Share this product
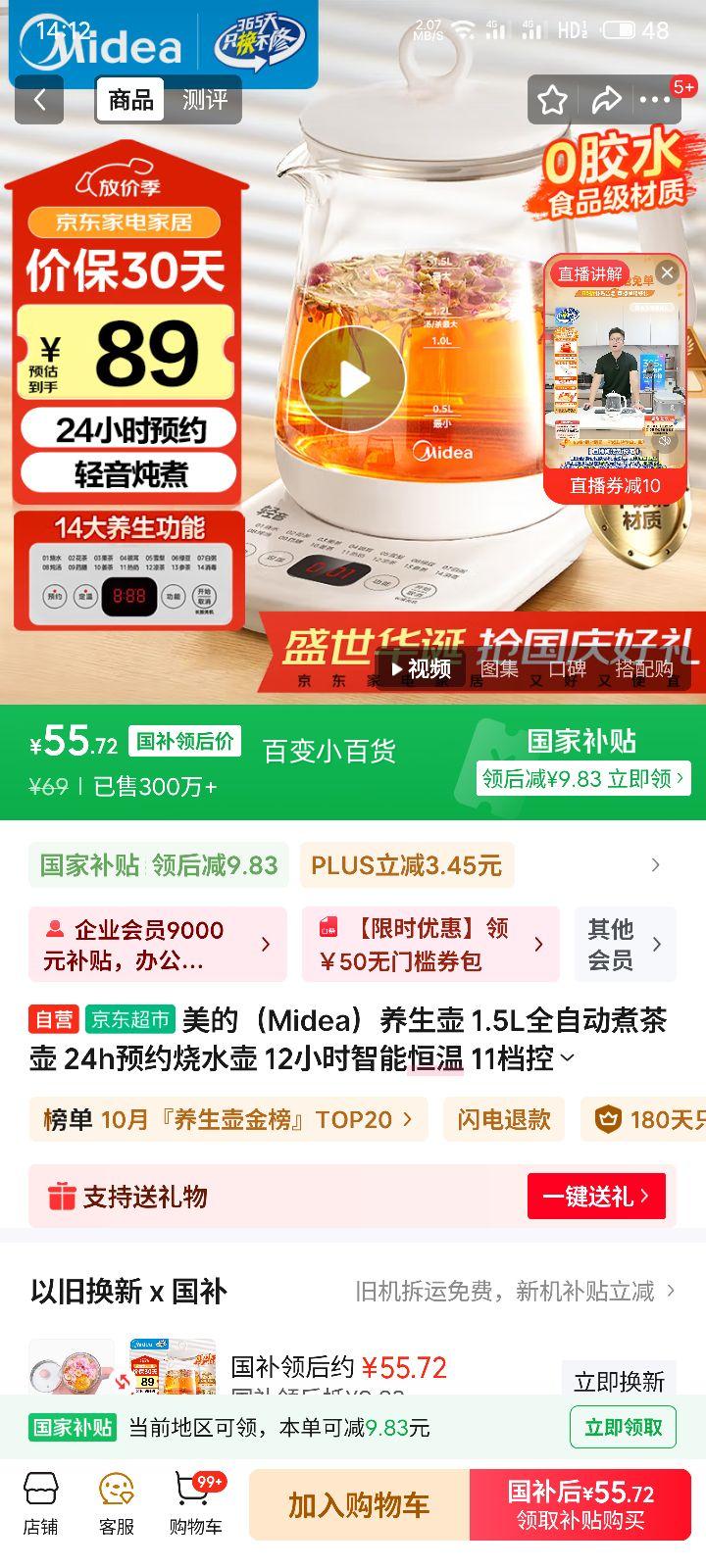This screenshot has height=1568, width=706. tap(606, 100)
